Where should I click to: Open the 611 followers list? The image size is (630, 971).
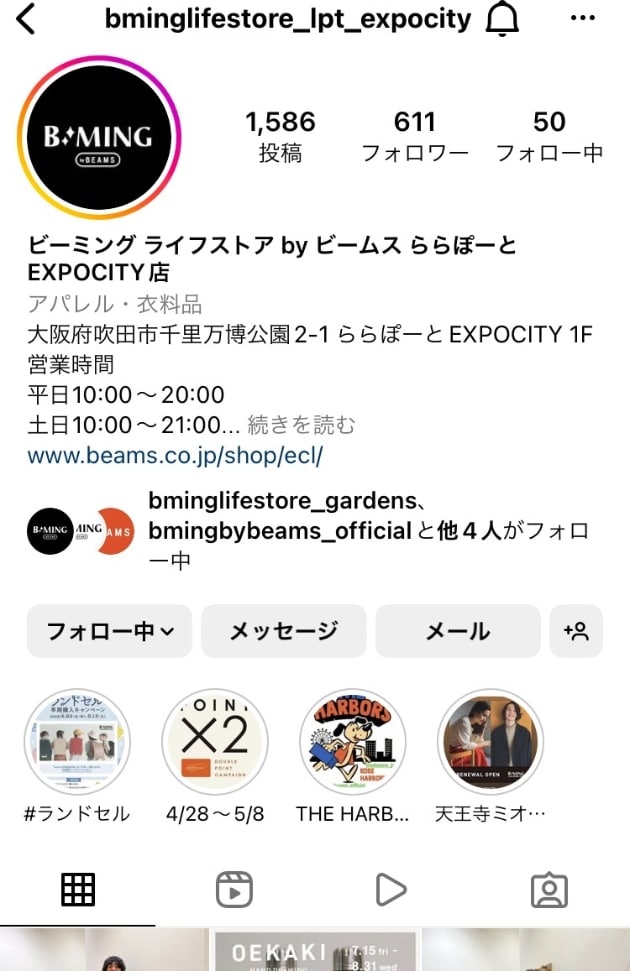414,137
